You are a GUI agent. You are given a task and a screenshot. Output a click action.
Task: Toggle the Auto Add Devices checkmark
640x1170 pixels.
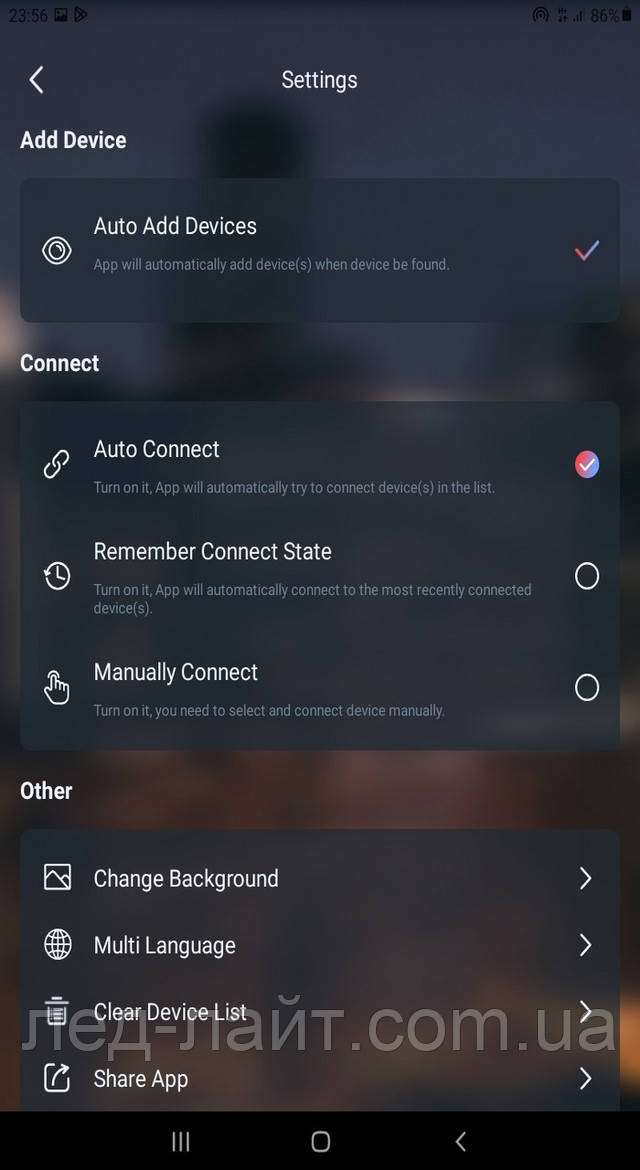point(587,250)
